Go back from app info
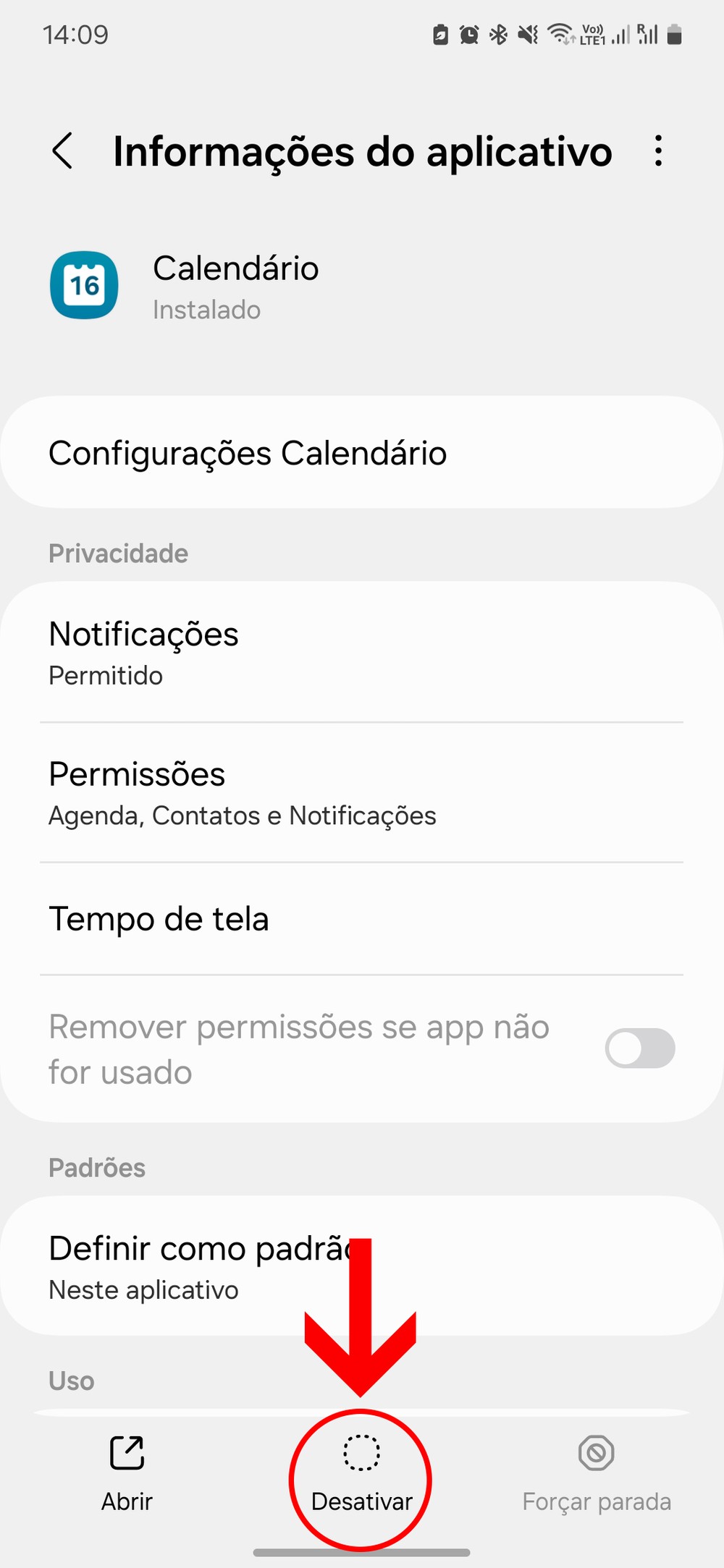 point(63,151)
